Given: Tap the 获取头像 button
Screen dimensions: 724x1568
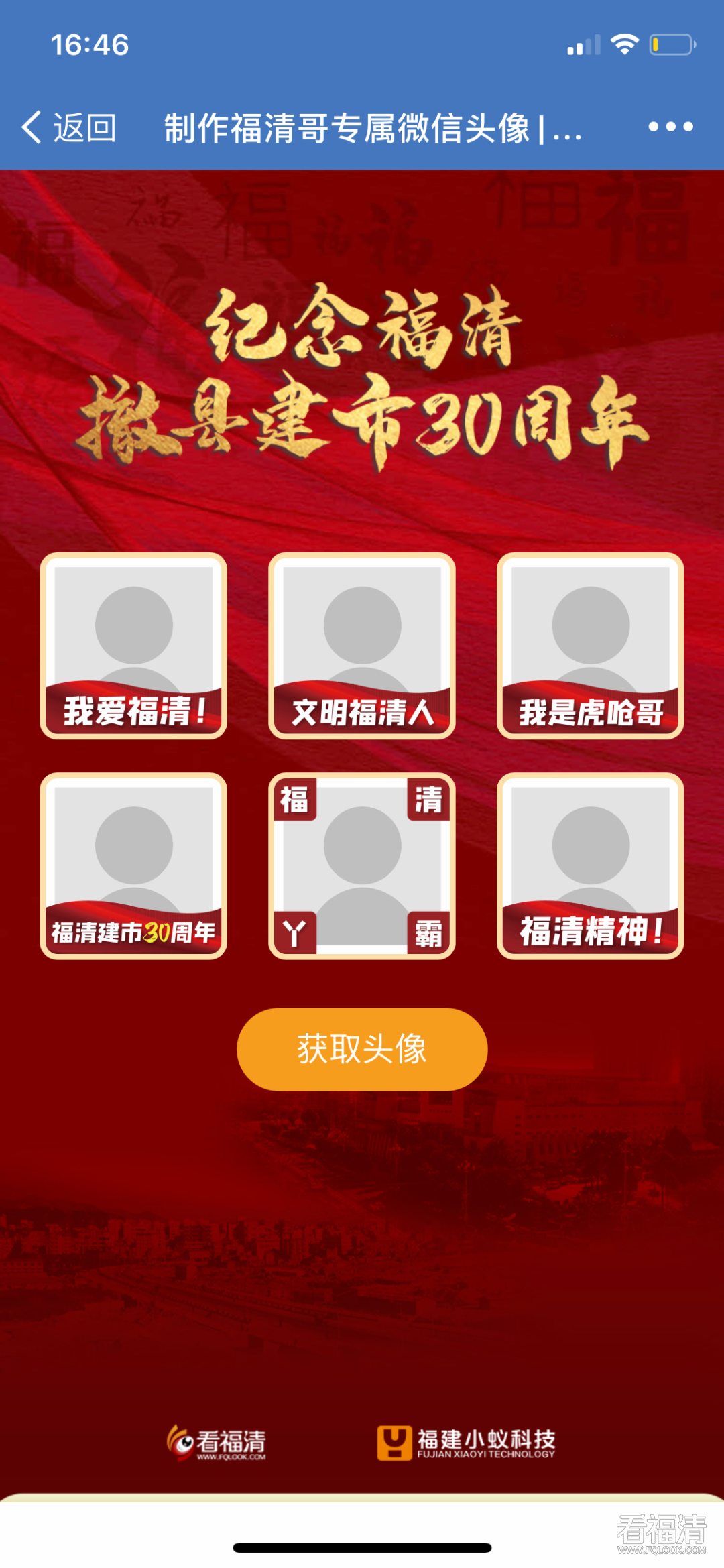Looking at the screenshot, I should (362, 1048).
